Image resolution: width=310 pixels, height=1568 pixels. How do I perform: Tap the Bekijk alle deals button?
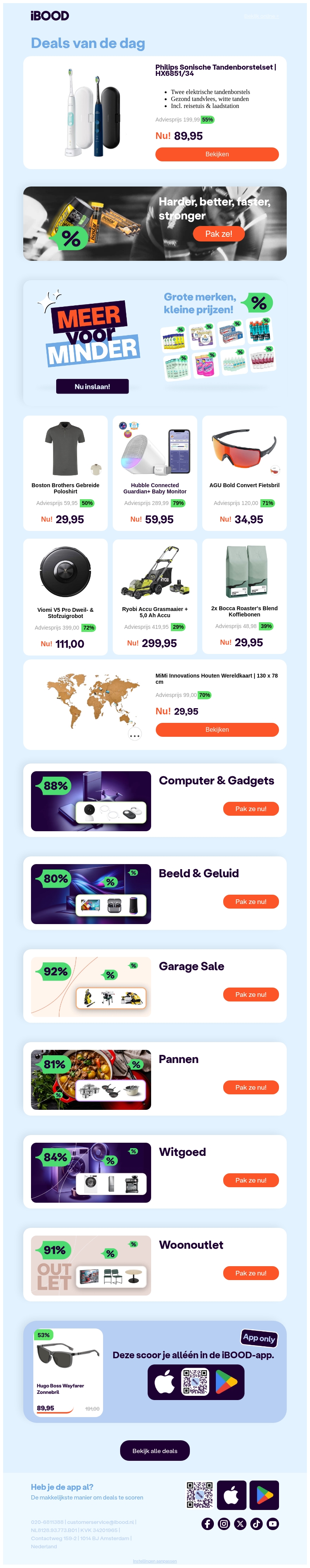tap(155, 1450)
